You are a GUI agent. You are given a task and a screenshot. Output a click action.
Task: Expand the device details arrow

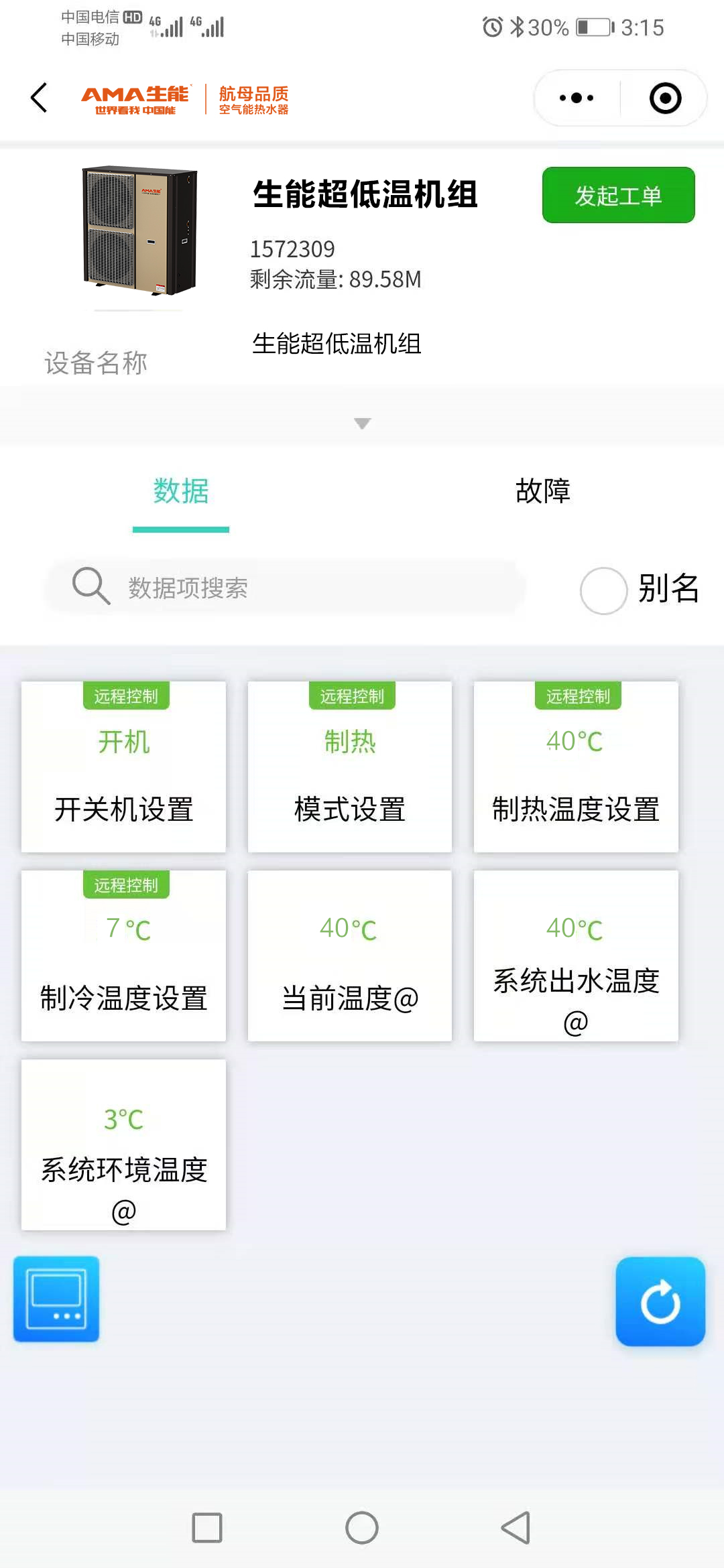(362, 423)
